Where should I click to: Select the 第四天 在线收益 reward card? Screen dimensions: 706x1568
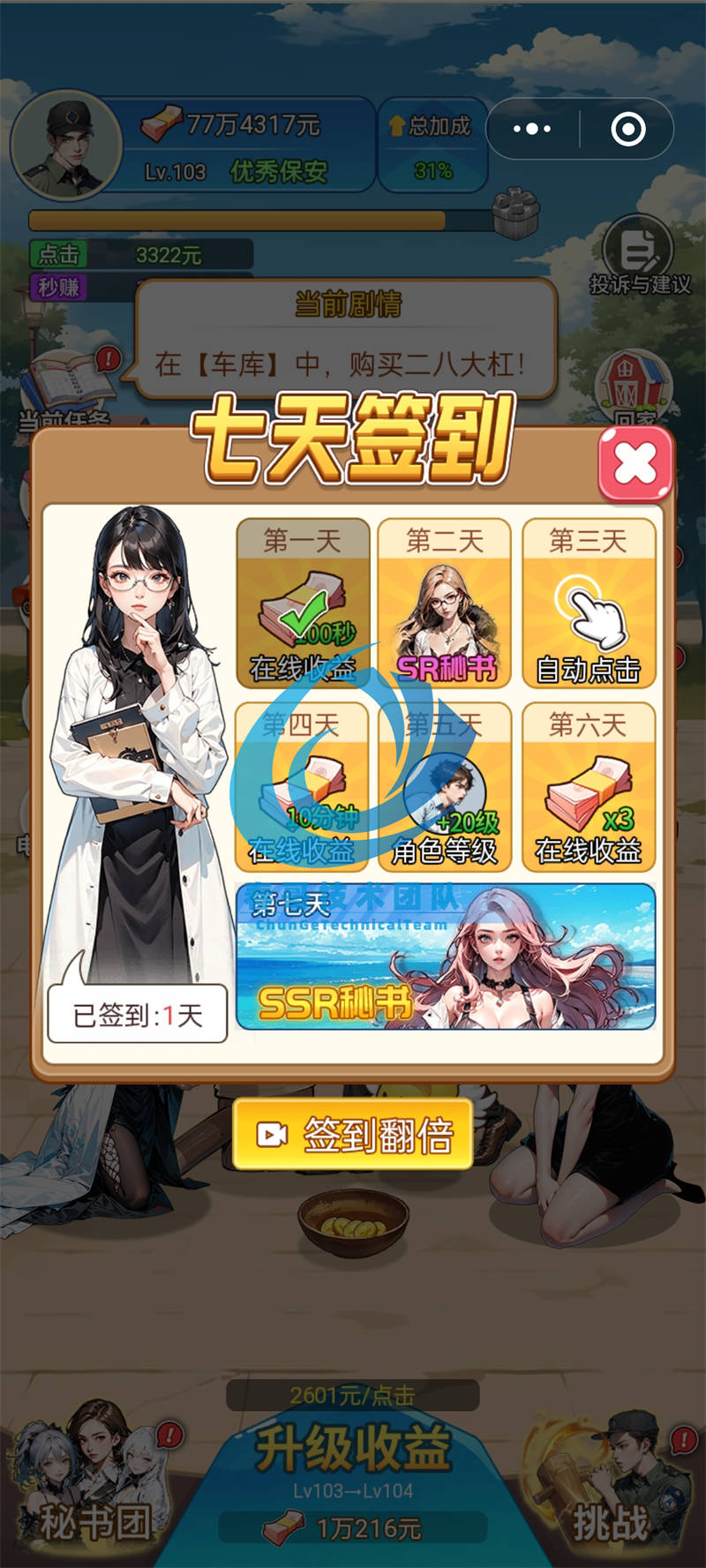click(x=302, y=787)
